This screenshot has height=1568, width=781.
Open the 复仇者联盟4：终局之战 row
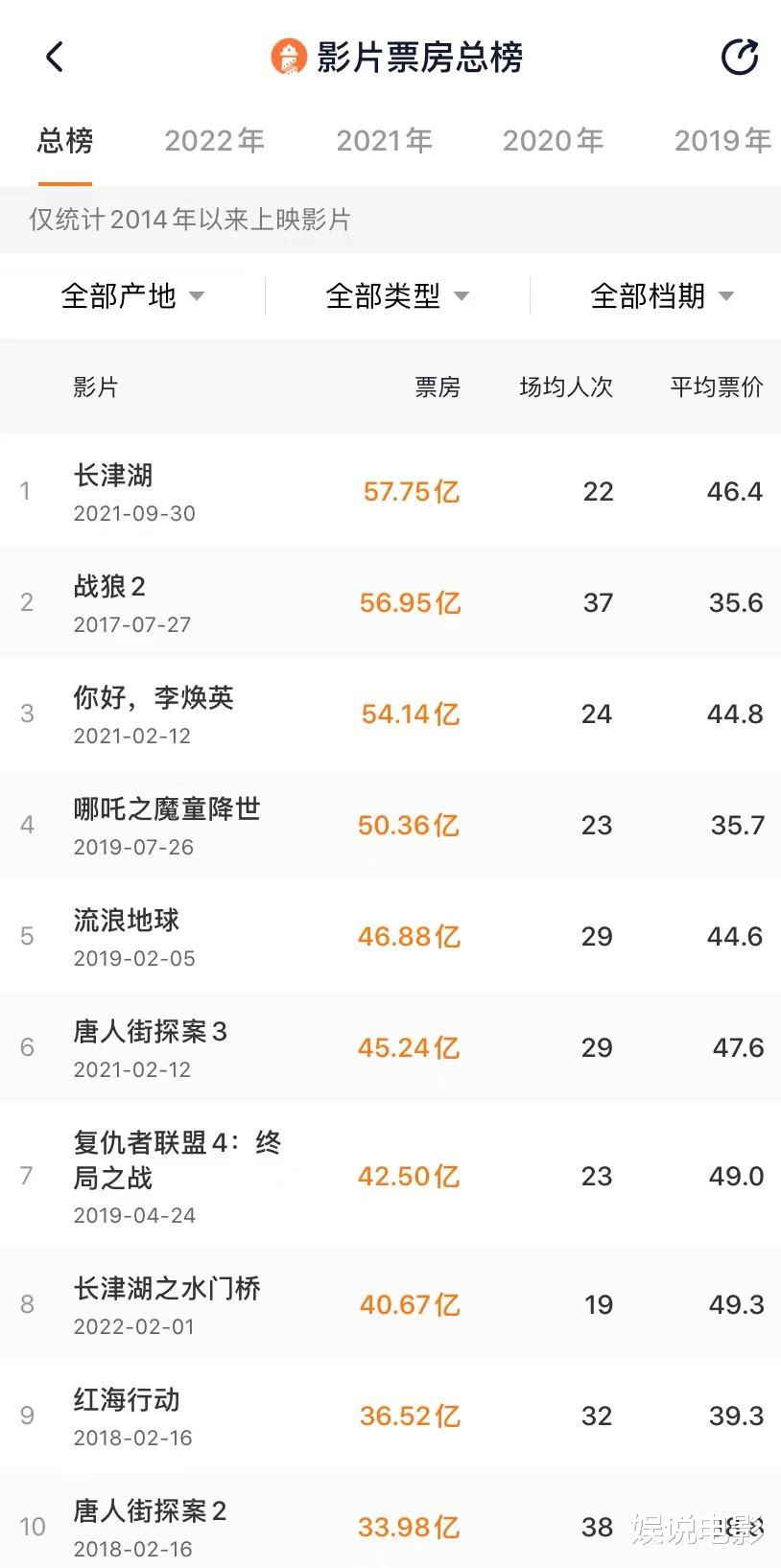[390, 1176]
